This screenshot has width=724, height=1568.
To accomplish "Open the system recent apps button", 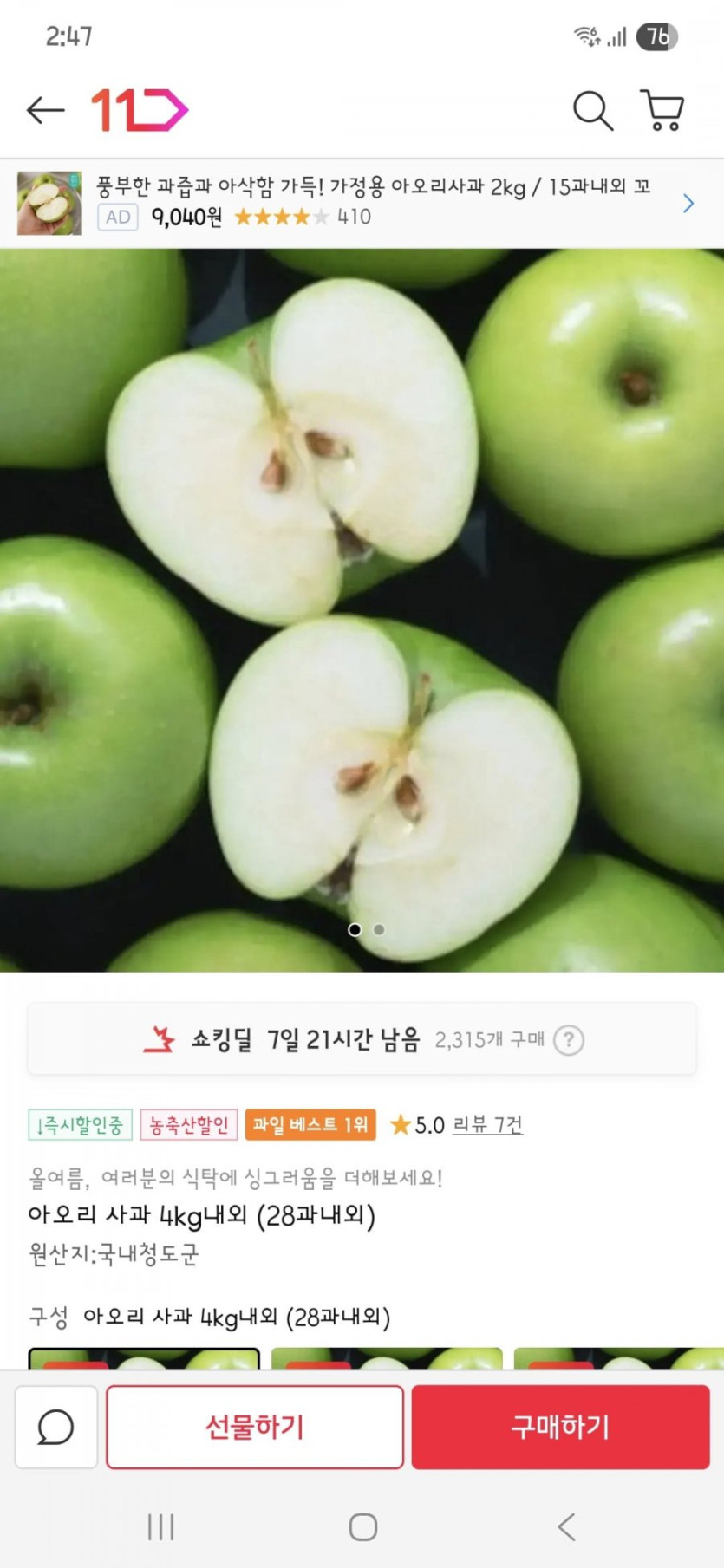I will [161, 1526].
